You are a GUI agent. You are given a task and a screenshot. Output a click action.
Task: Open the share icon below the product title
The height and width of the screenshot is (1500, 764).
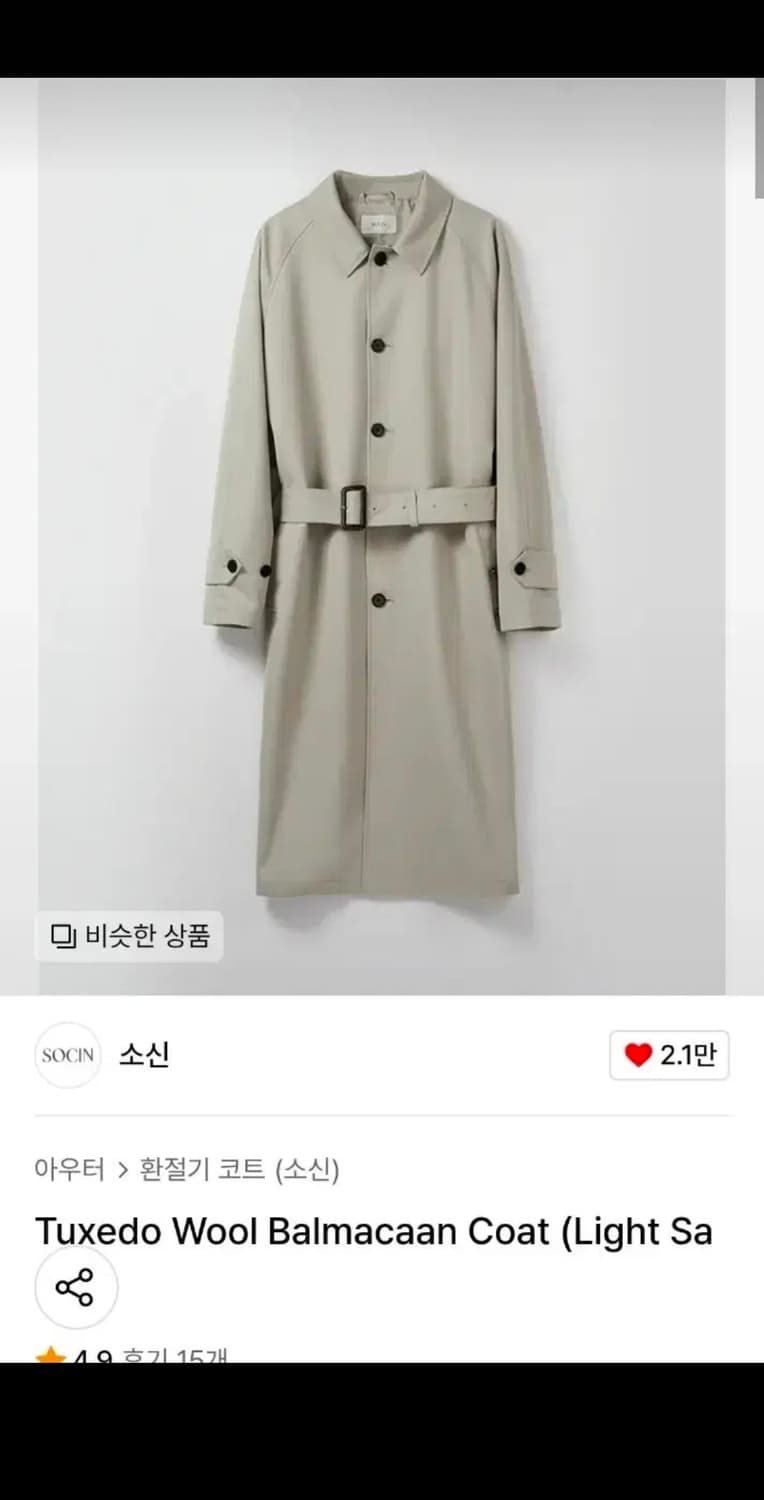[x=75, y=1288]
